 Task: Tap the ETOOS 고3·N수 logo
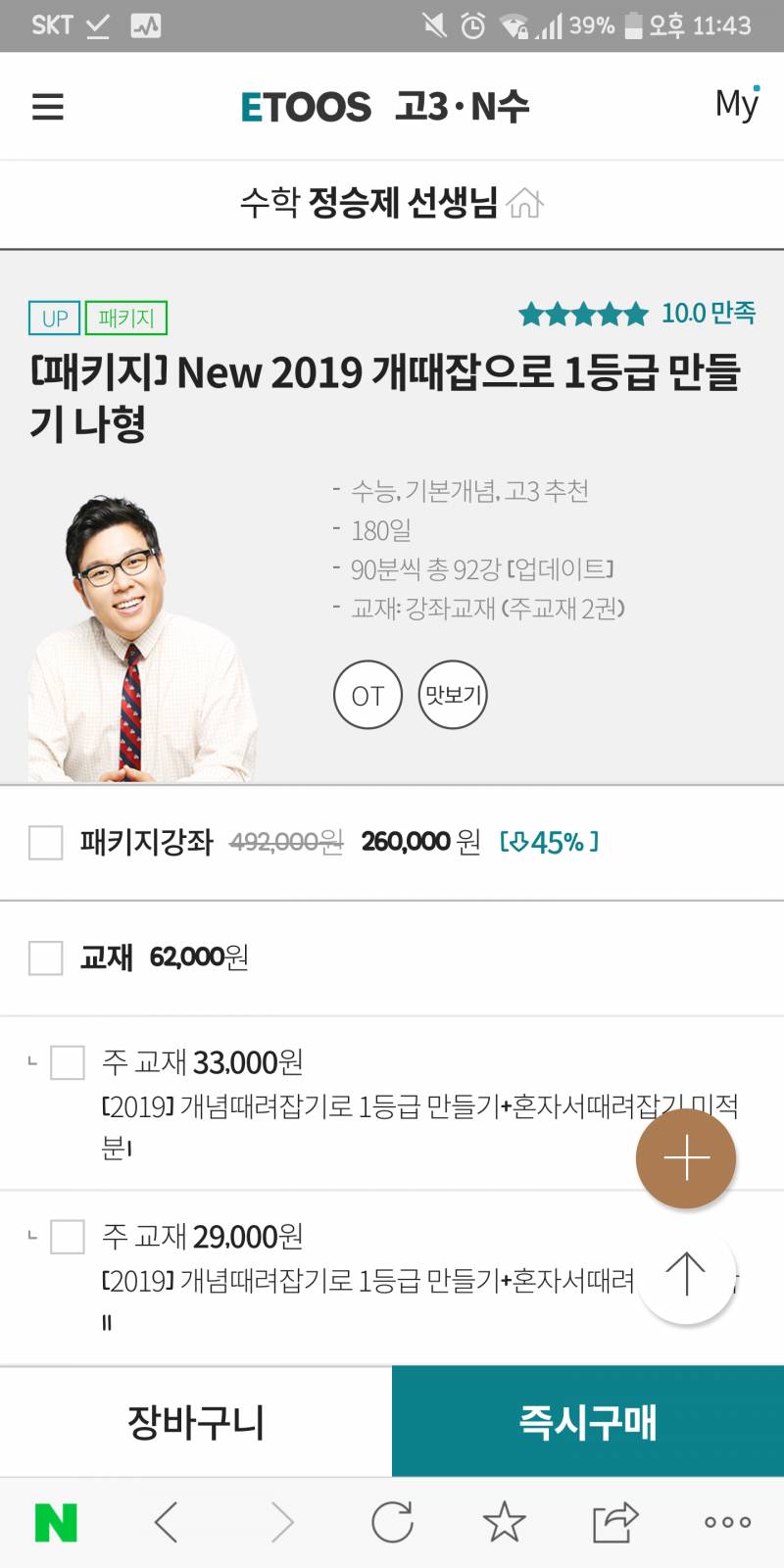(x=385, y=106)
